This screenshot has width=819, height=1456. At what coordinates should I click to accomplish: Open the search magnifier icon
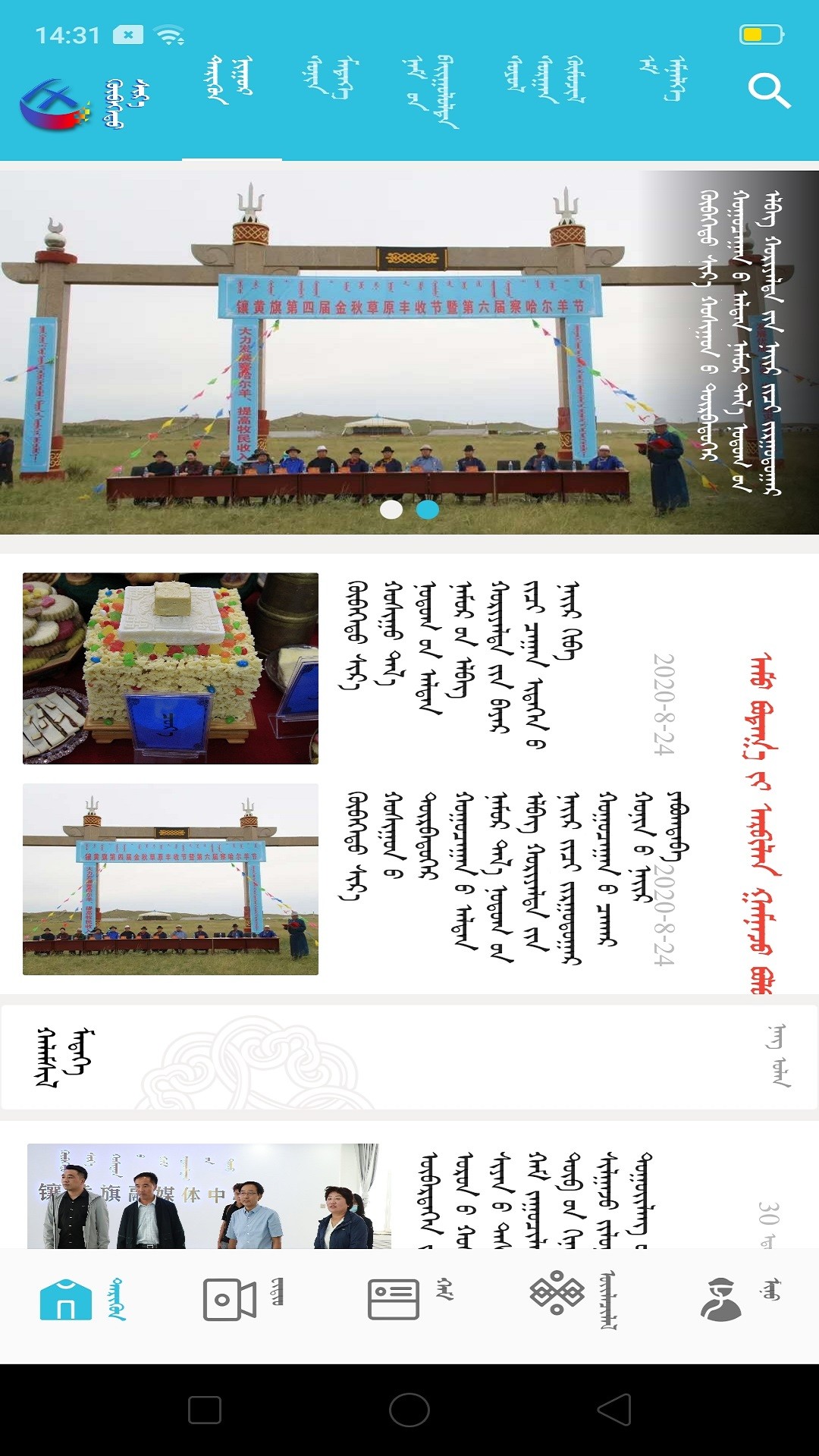pos(769,91)
